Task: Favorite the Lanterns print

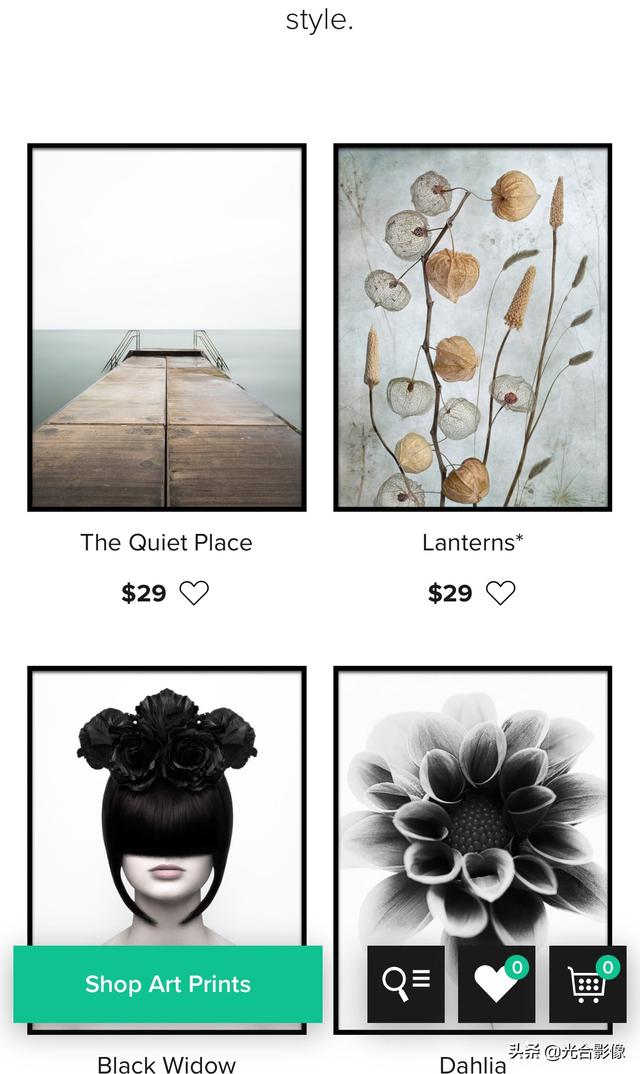Action: point(500,593)
